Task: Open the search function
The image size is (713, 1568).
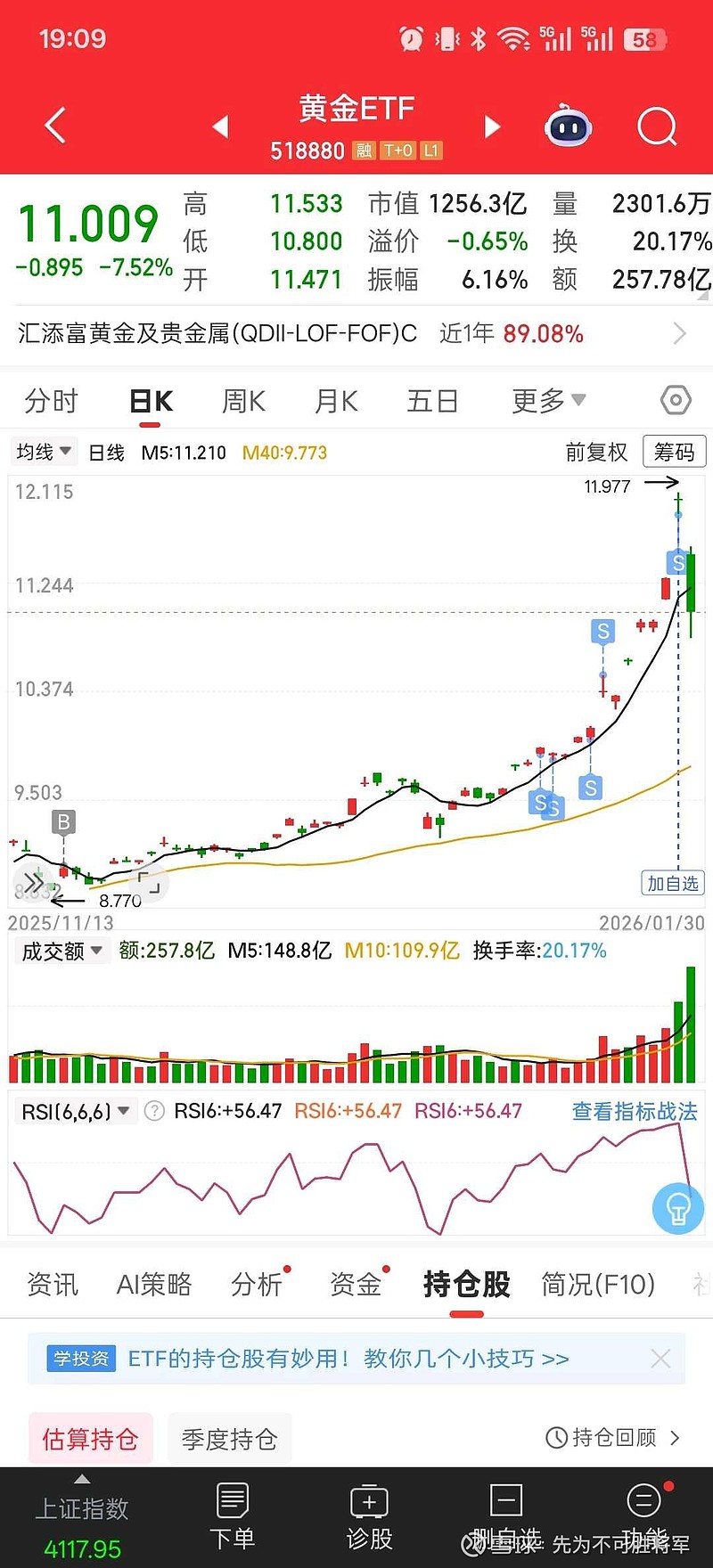Action: point(657,126)
